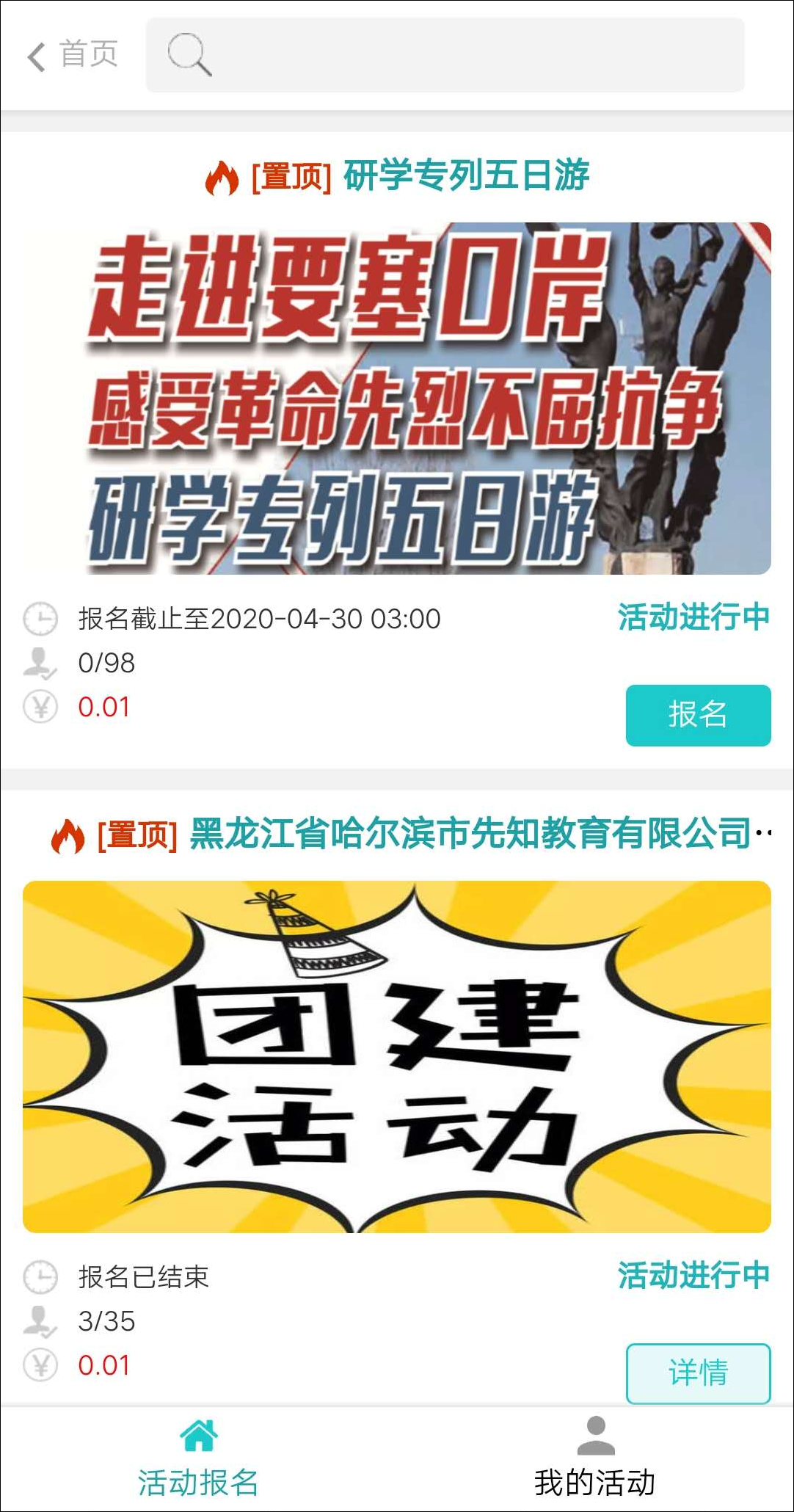Open the 团建活动 banner image

[x=396, y=1056]
